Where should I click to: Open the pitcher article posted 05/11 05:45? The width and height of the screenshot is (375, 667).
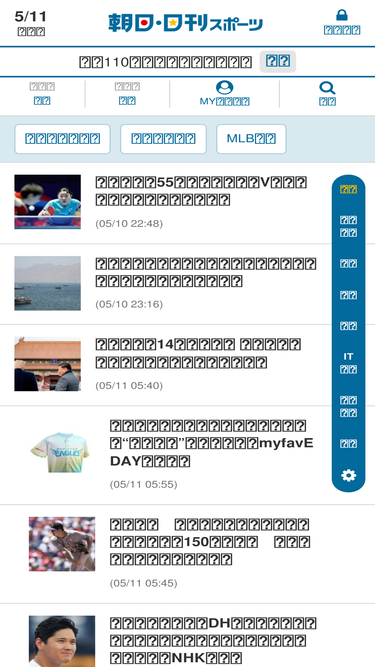pos(188,554)
